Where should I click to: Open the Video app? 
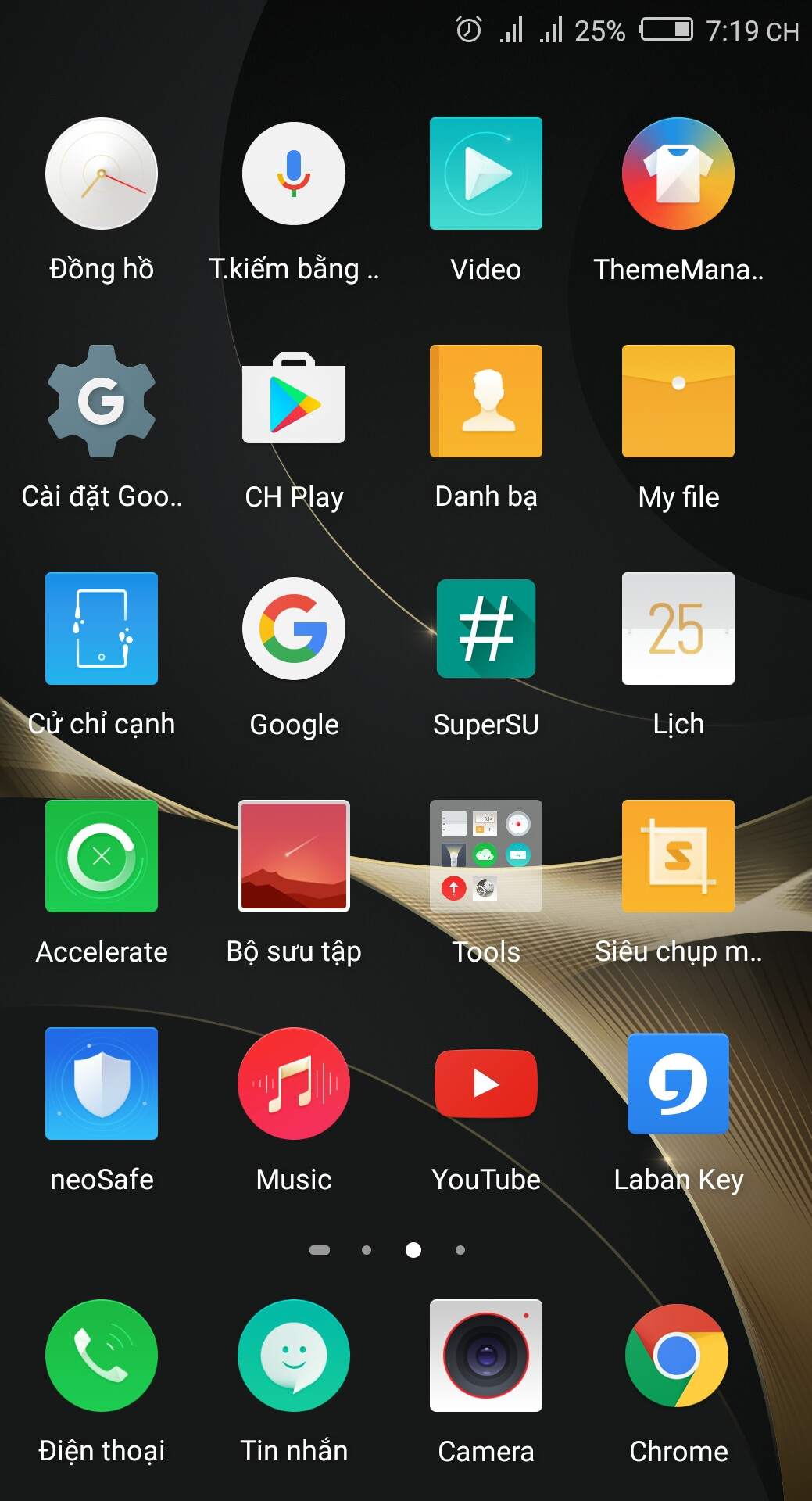coord(486,174)
